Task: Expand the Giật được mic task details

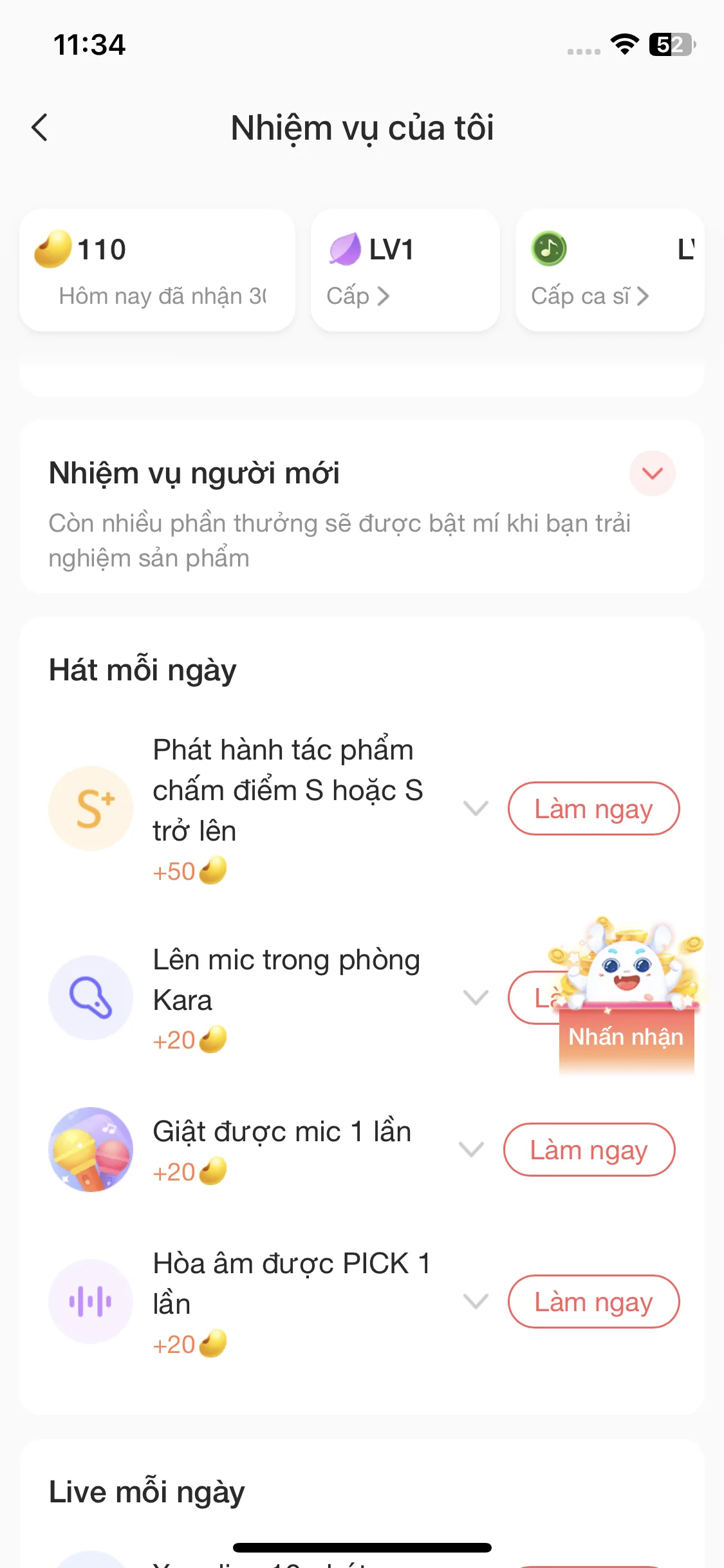Action: (470, 1149)
